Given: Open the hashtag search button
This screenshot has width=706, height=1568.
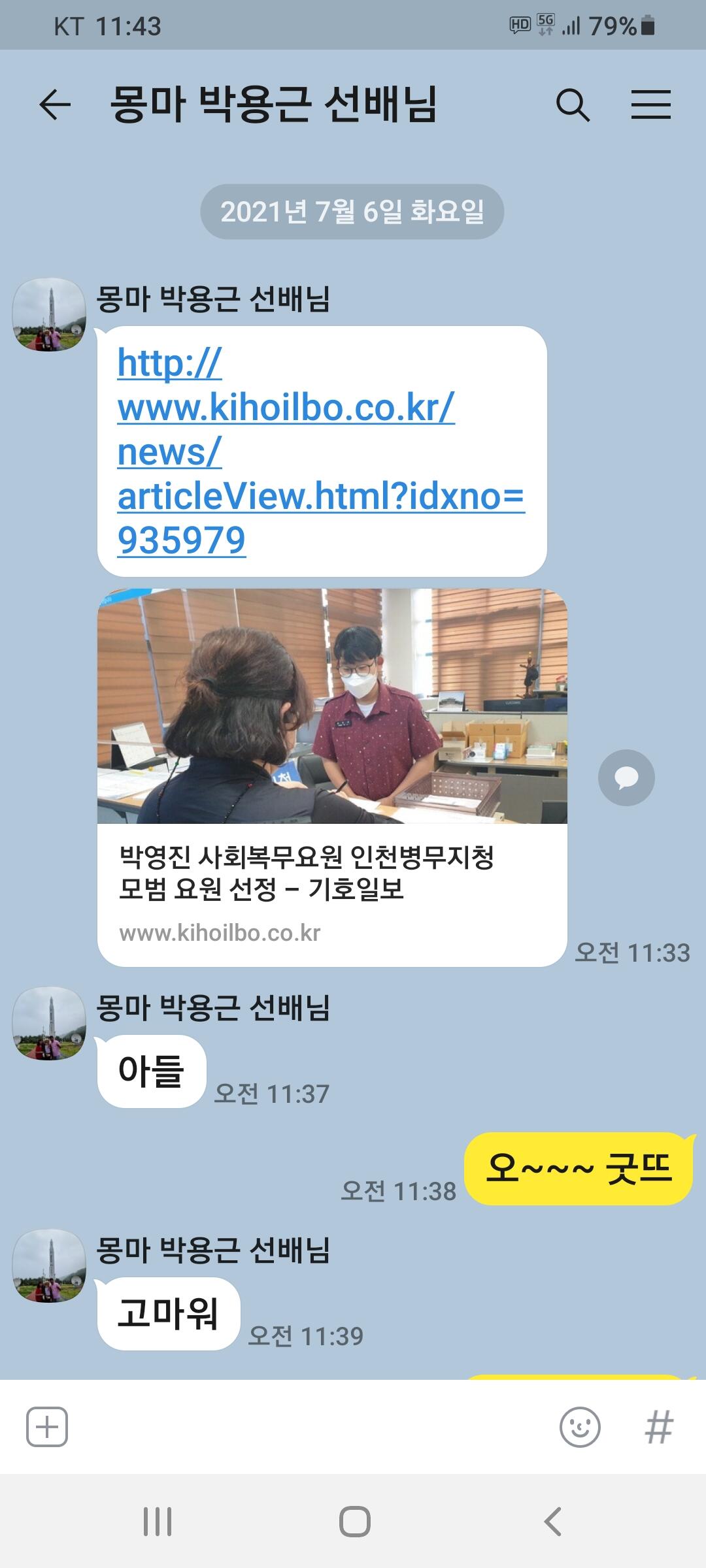Looking at the screenshot, I should point(658,1427).
